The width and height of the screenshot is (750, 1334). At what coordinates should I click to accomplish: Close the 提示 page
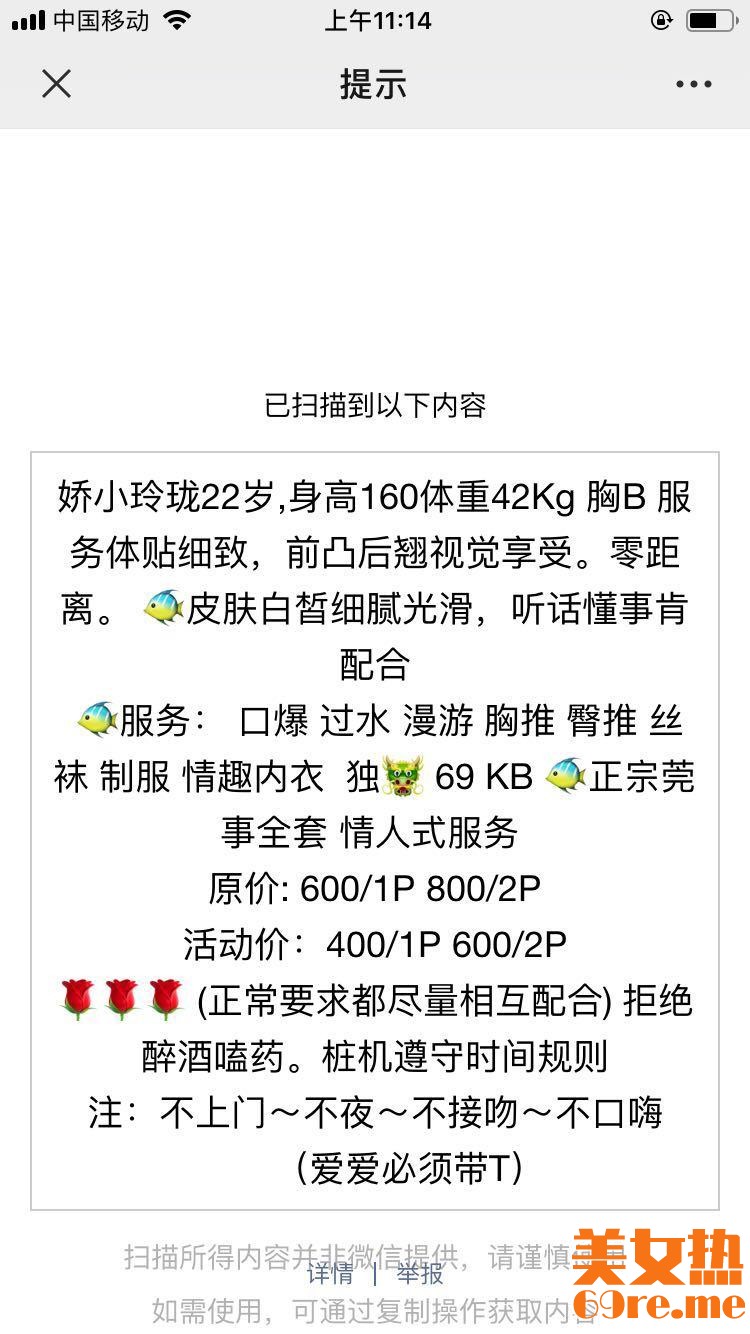(x=57, y=84)
